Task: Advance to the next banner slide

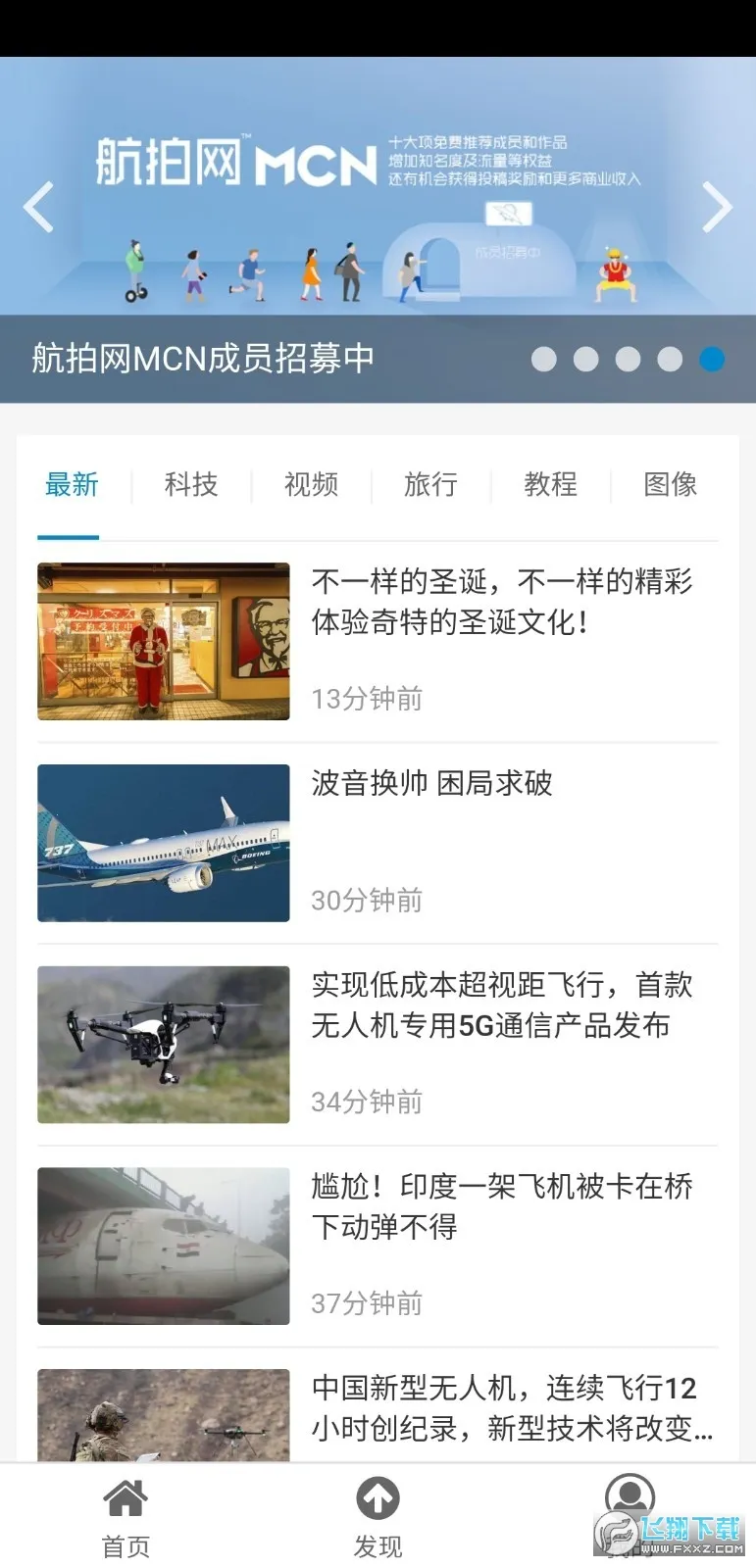Action: point(717,207)
